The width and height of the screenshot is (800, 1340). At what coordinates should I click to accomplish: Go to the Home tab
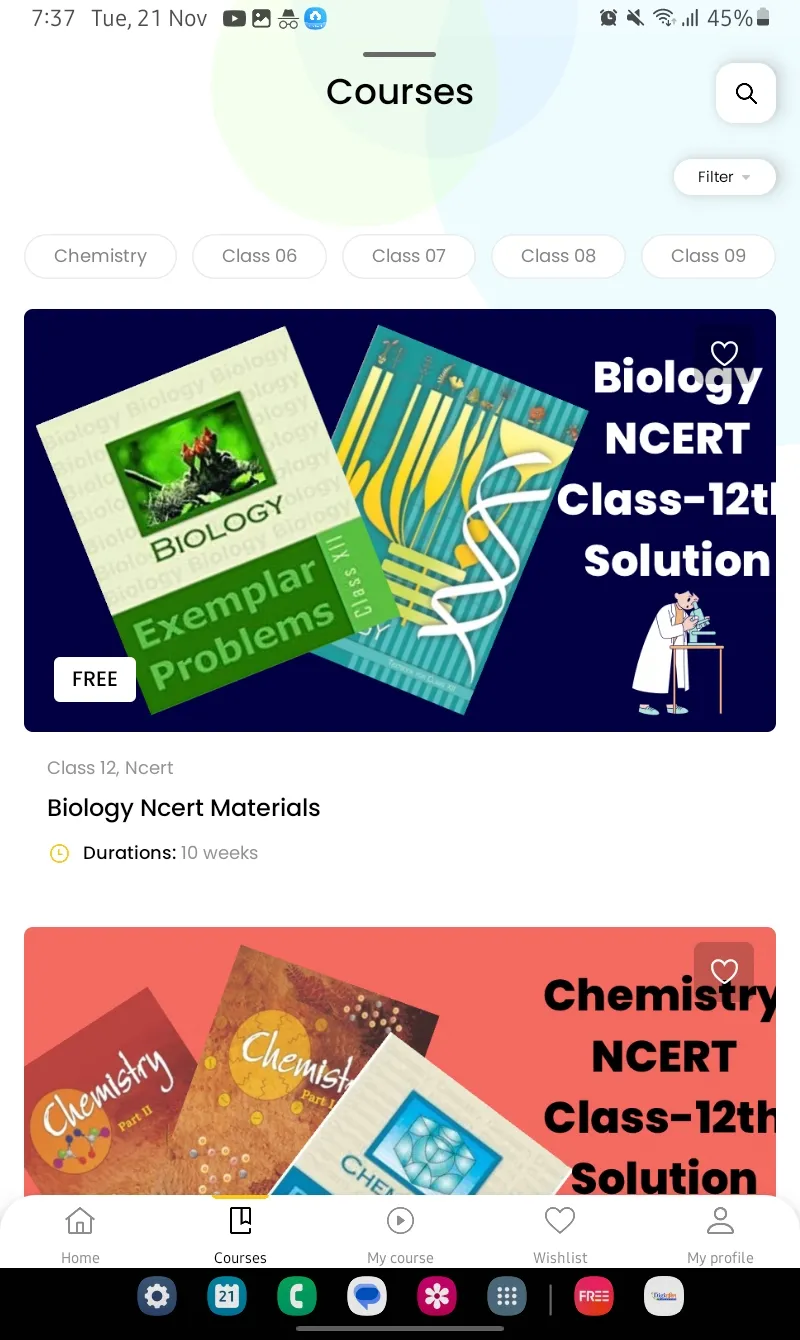(x=80, y=1235)
